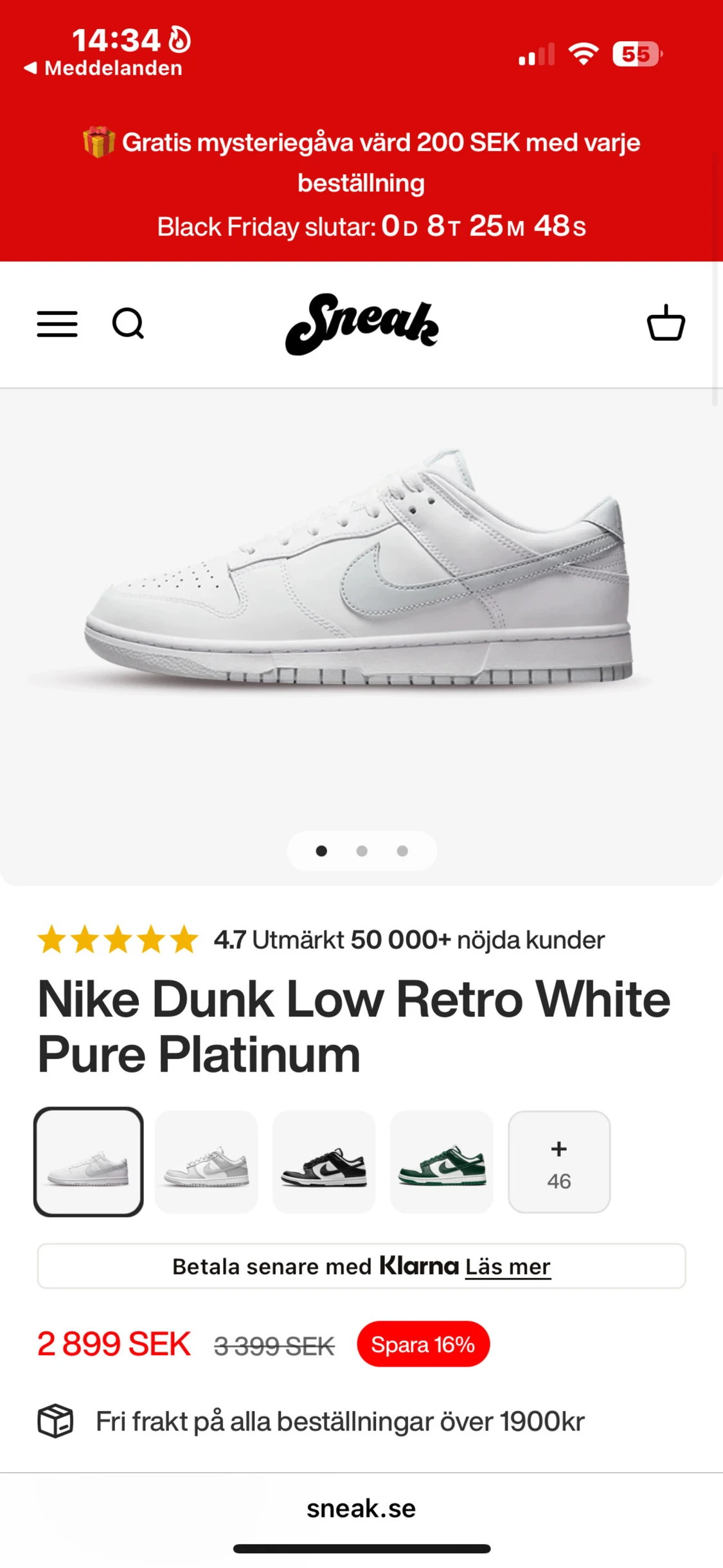Click the Spara 16% badge
723x1568 pixels.
[x=423, y=1344]
